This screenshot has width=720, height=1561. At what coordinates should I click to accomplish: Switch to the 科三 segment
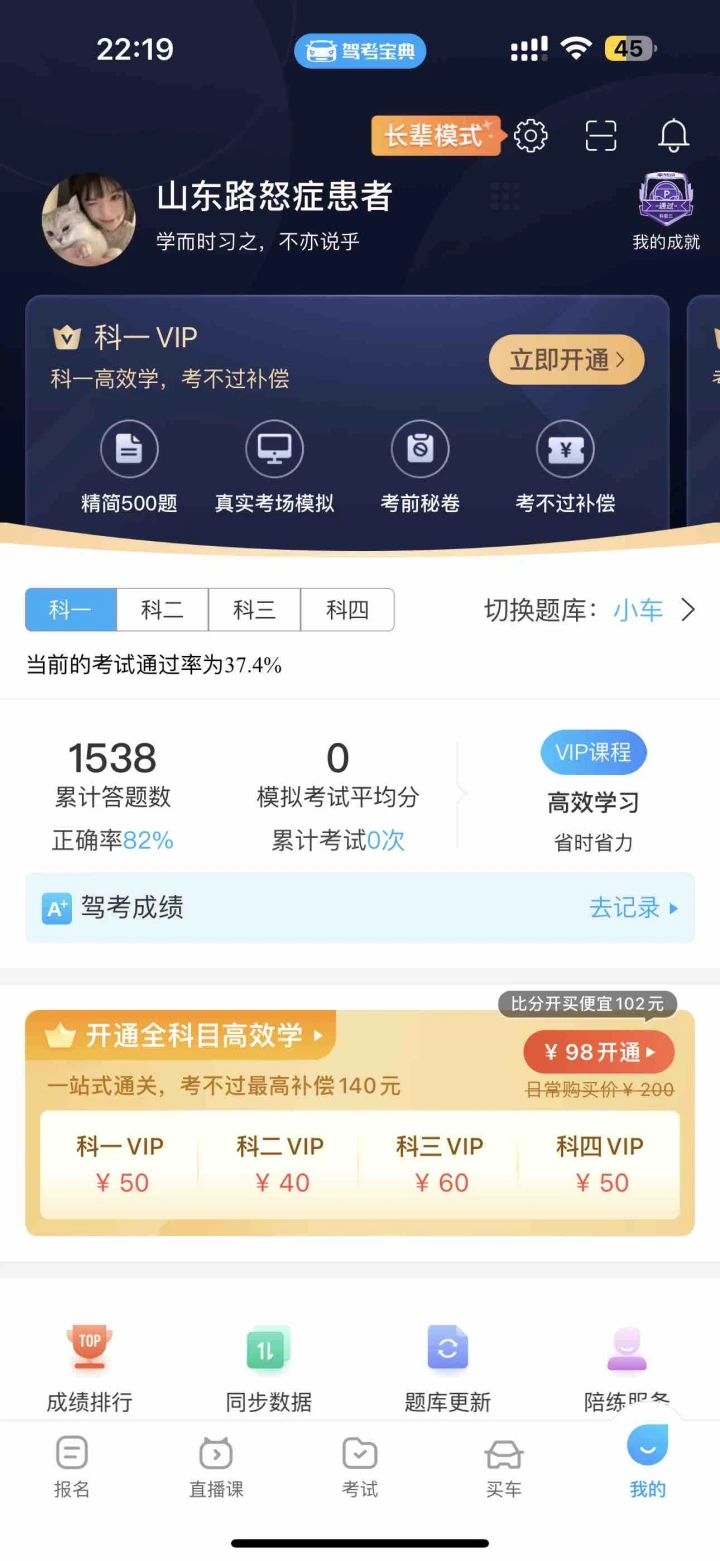[x=254, y=610]
